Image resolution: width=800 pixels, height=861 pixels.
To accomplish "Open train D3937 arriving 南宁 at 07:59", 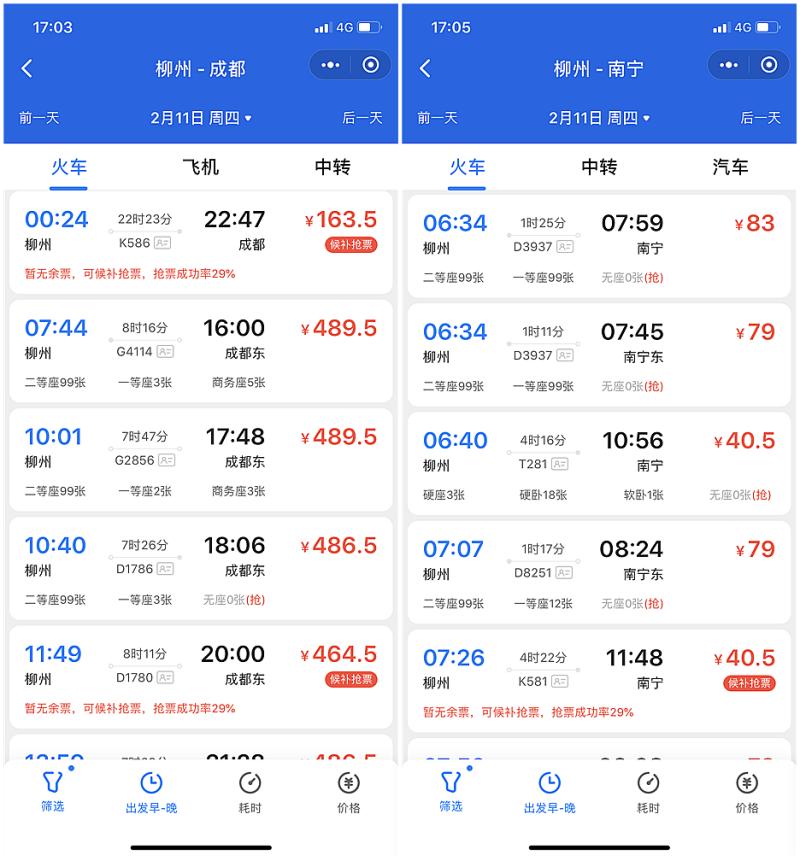I will click(598, 245).
